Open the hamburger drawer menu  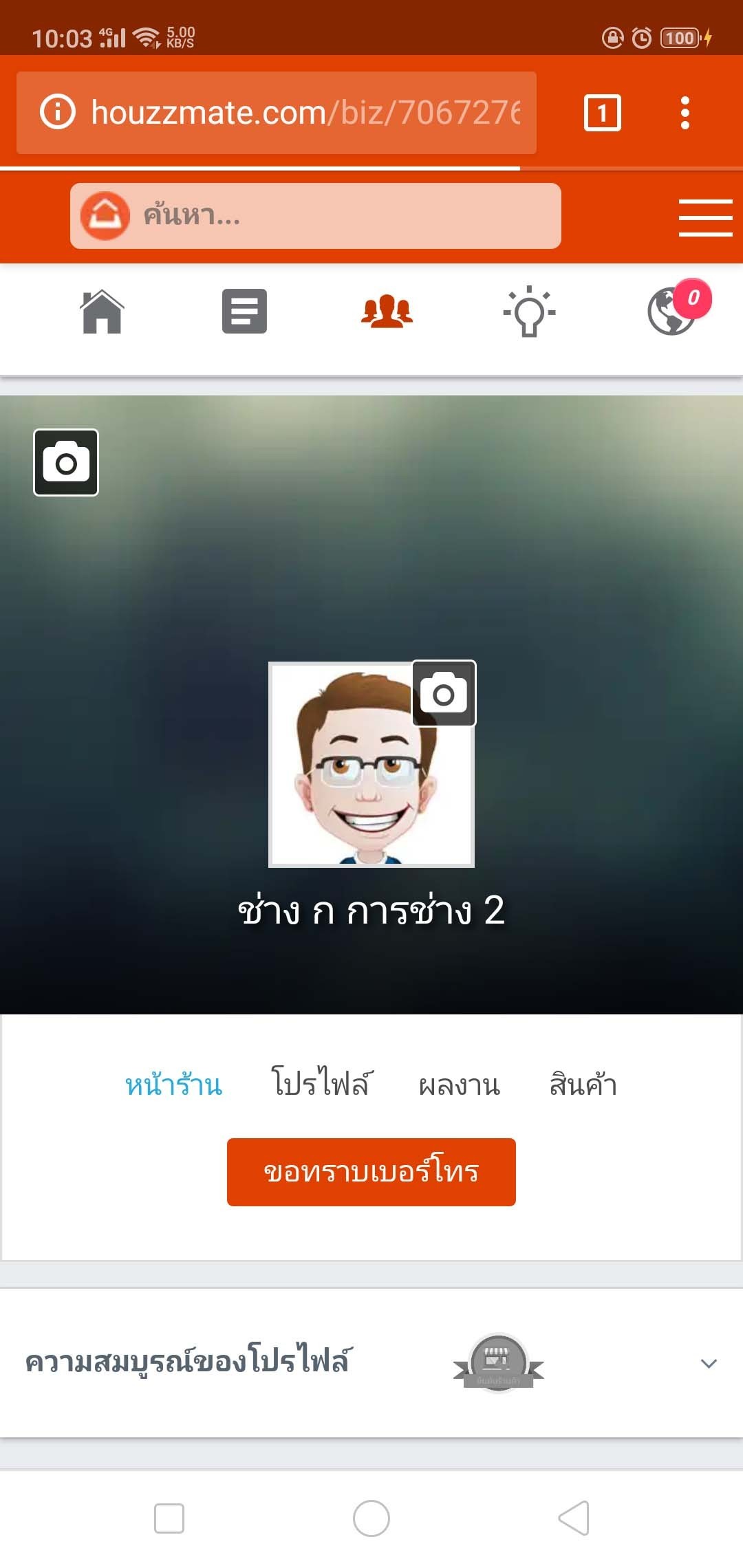pyautogui.click(x=705, y=218)
